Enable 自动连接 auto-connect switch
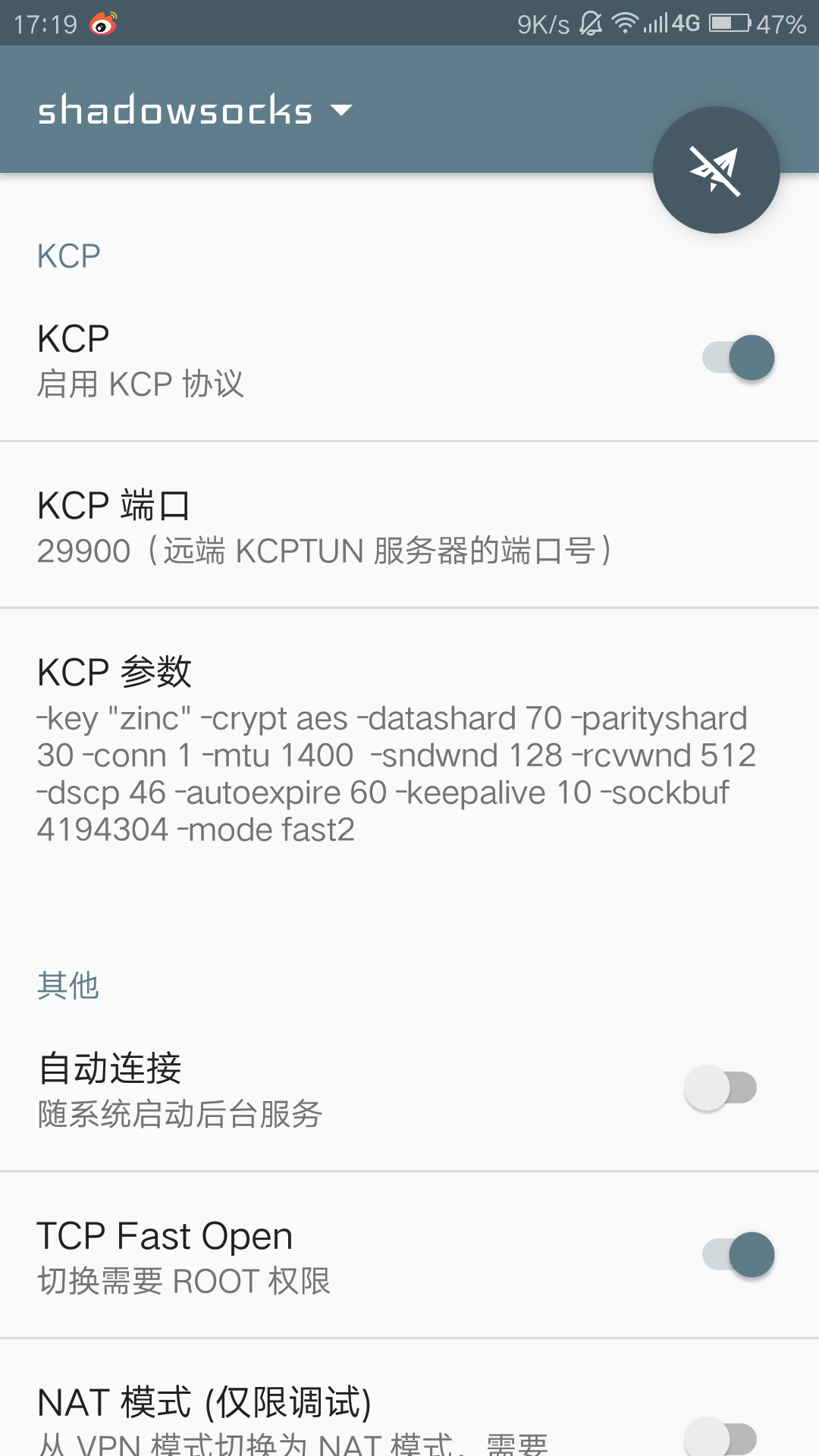Image resolution: width=819 pixels, height=1456 pixels. click(x=720, y=1087)
